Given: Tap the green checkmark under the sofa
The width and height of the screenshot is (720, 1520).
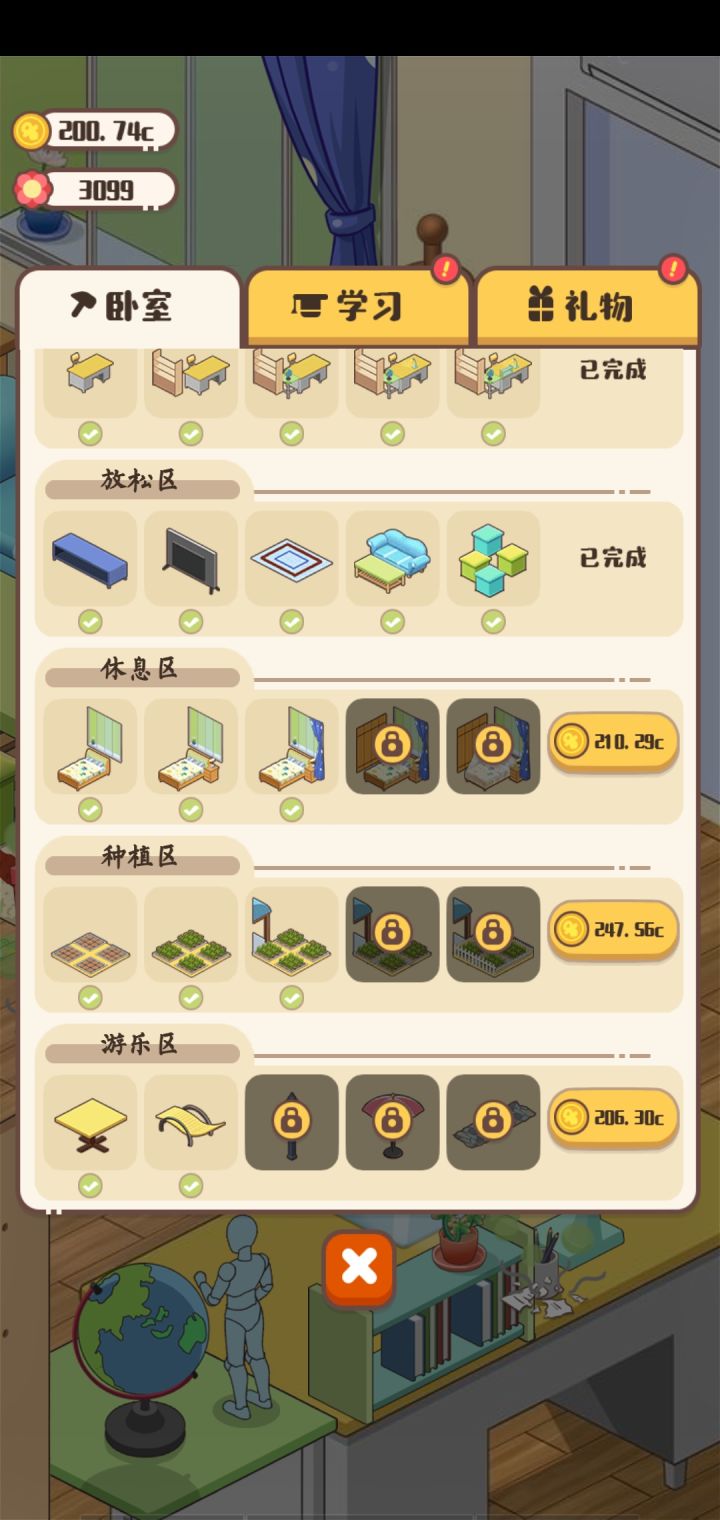Looking at the screenshot, I should (391, 621).
